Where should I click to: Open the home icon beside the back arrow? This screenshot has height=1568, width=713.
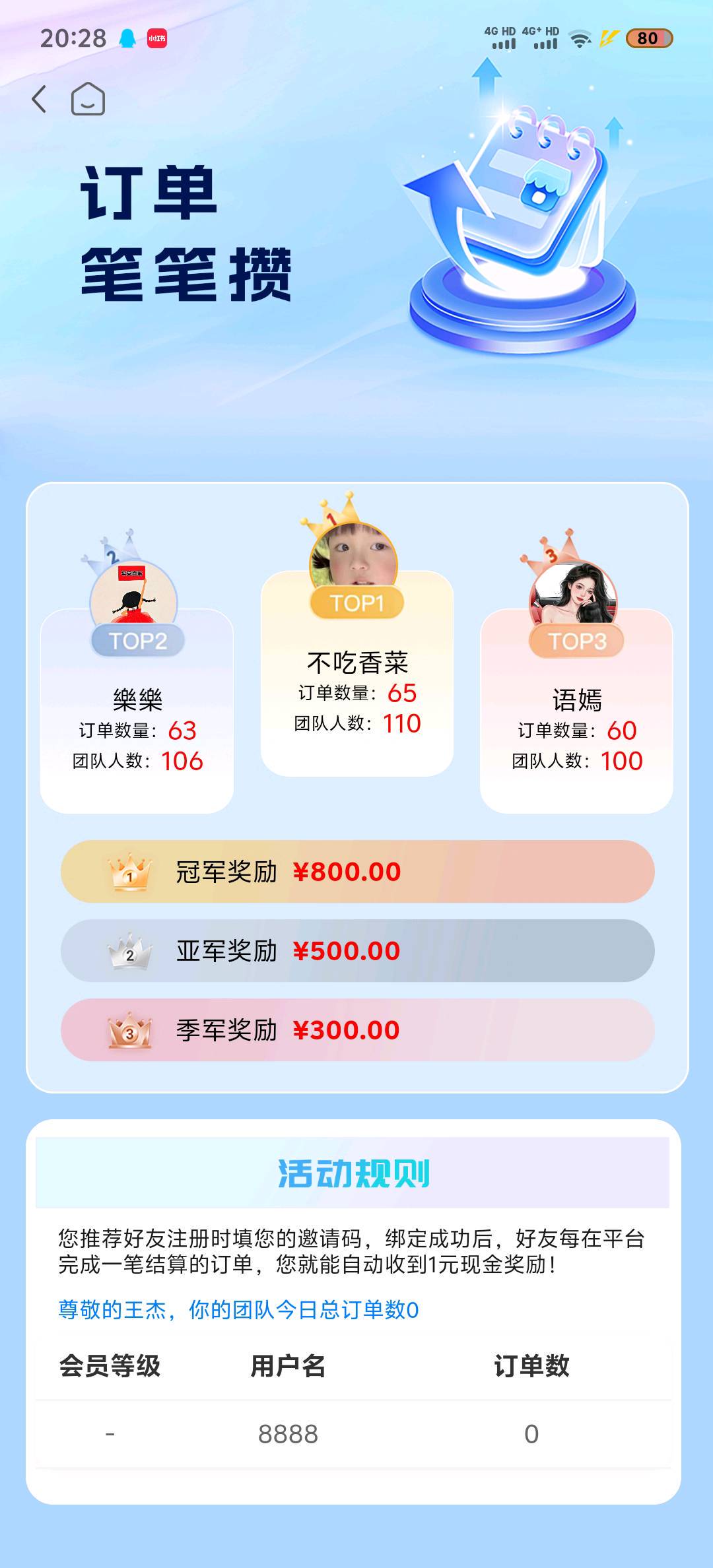[88, 100]
